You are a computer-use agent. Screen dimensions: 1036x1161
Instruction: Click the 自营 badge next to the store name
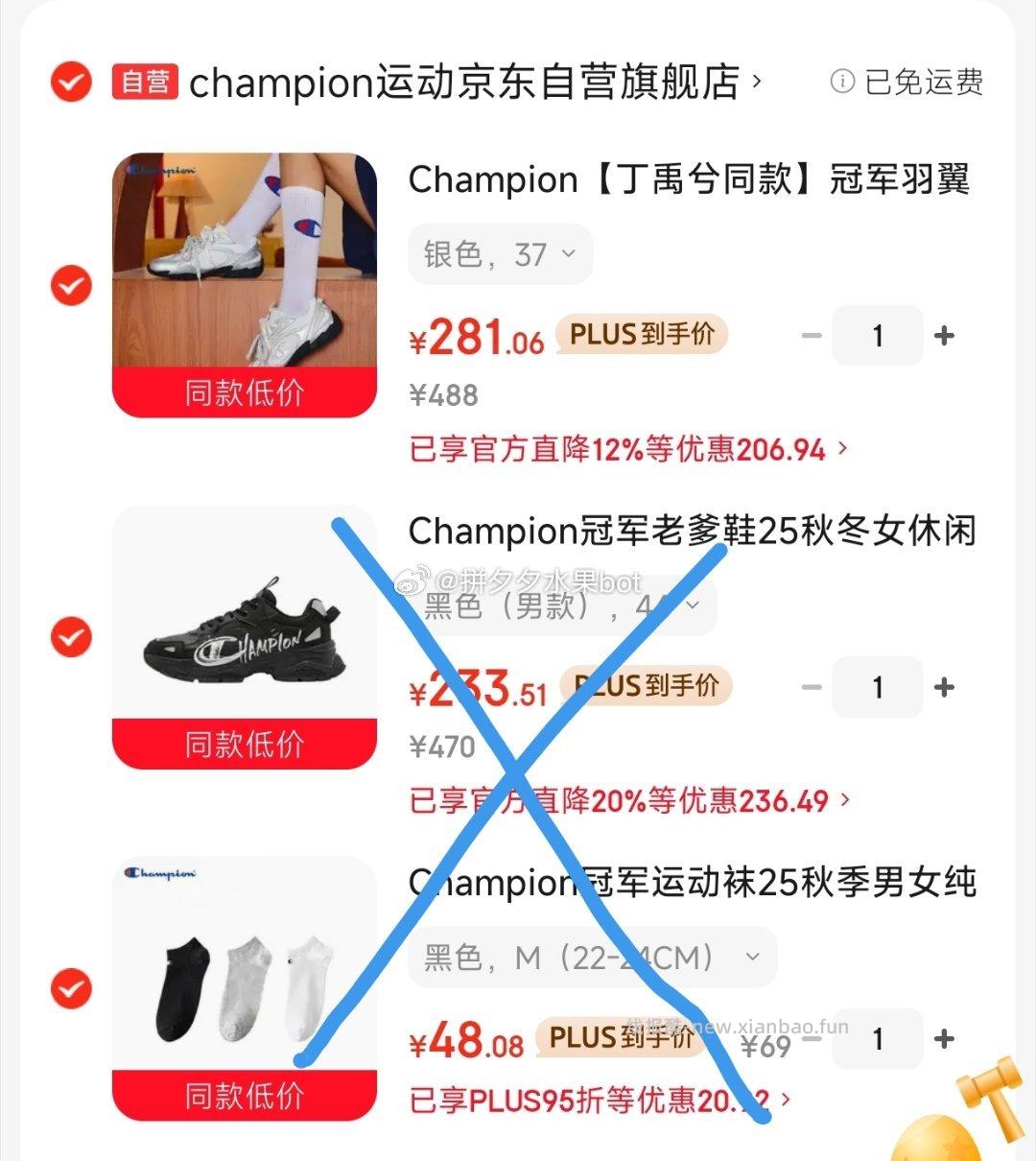[x=145, y=82]
